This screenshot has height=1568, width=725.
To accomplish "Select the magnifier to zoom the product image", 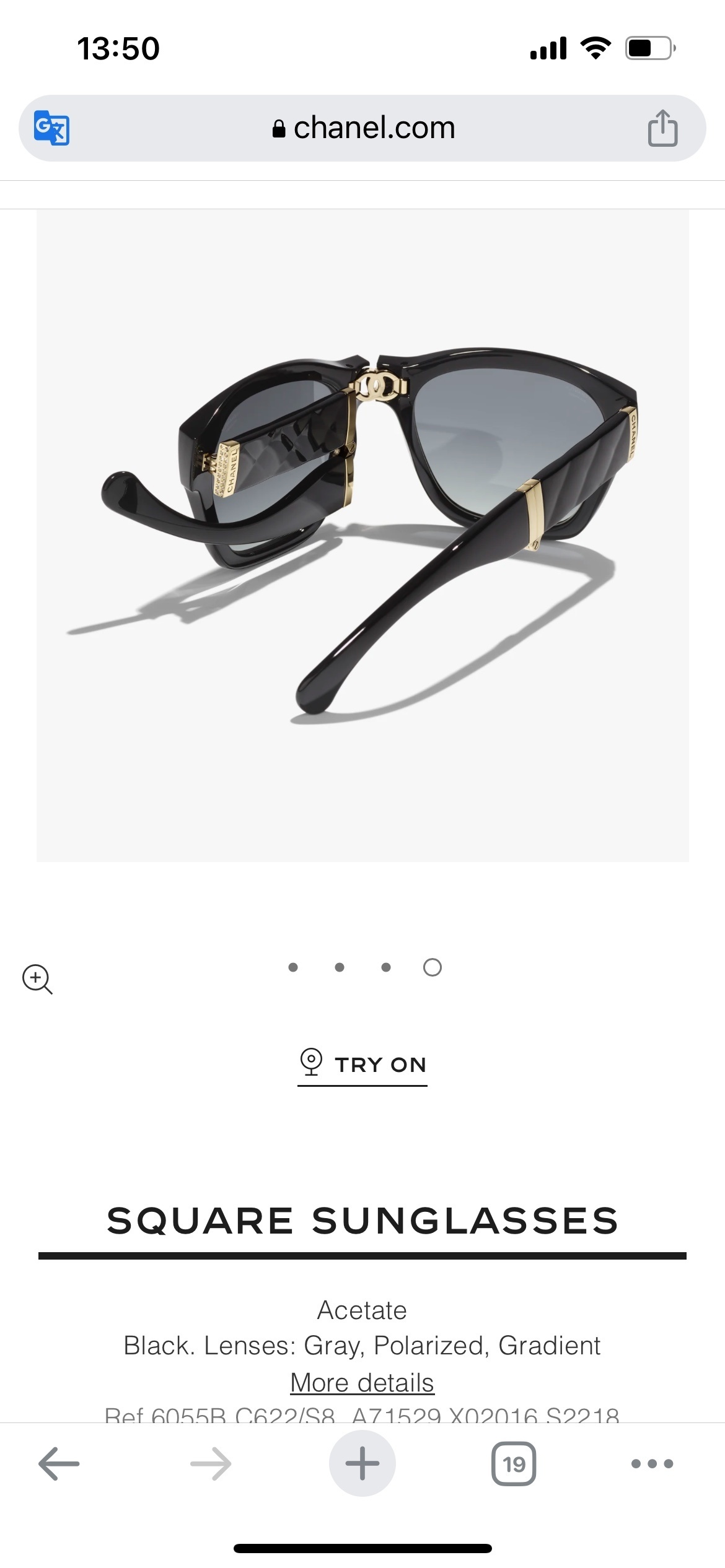I will 38,978.
